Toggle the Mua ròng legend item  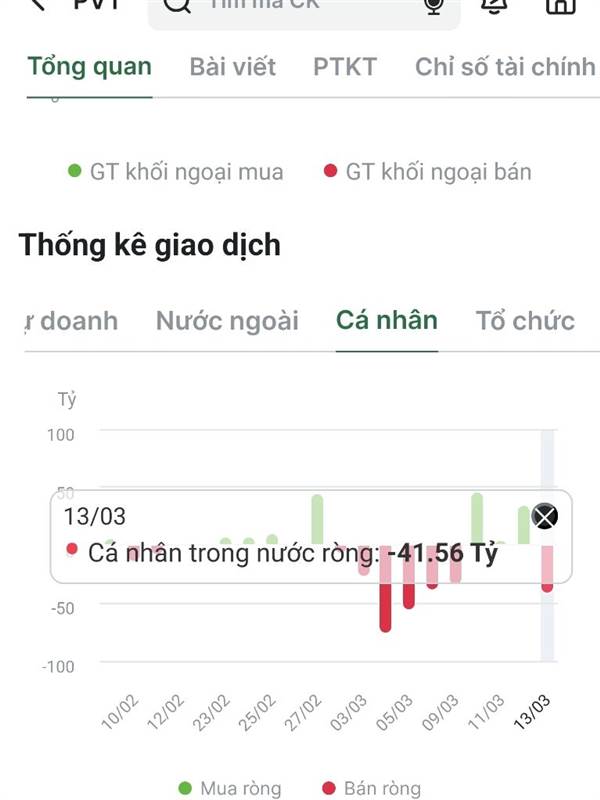(230, 788)
